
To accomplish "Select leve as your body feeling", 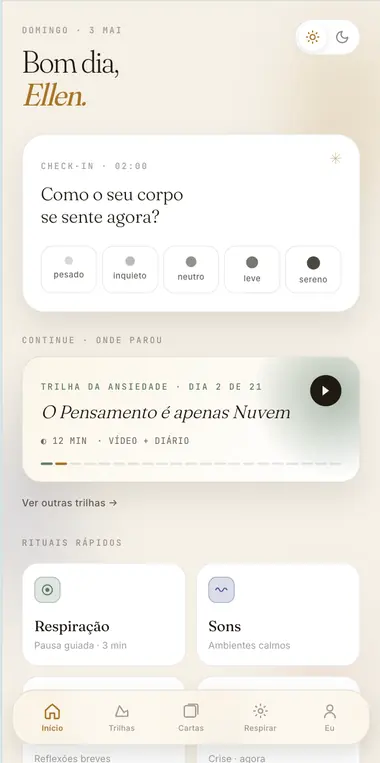I will coord(252,269).
